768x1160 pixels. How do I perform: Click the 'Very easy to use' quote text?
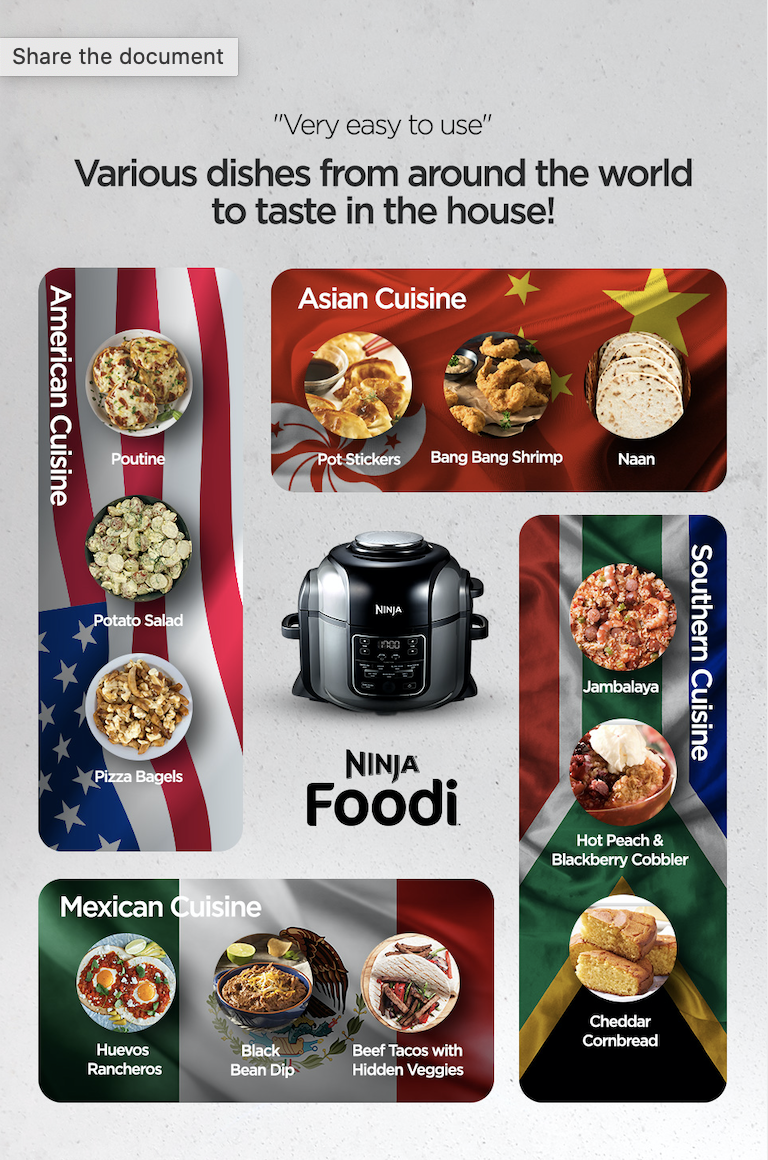click(384, 125)
